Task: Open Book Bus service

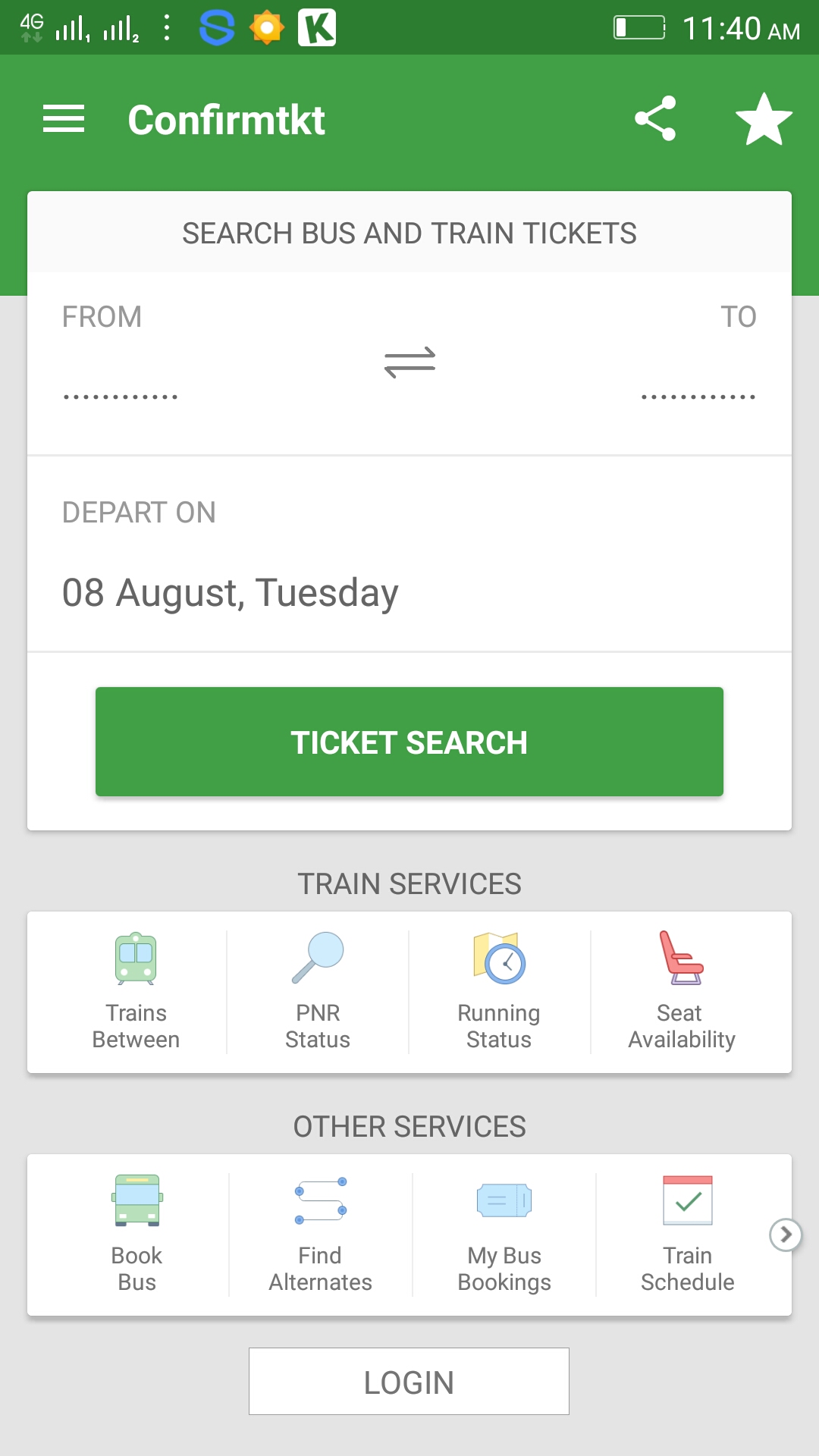Action: click(136, 1235)
